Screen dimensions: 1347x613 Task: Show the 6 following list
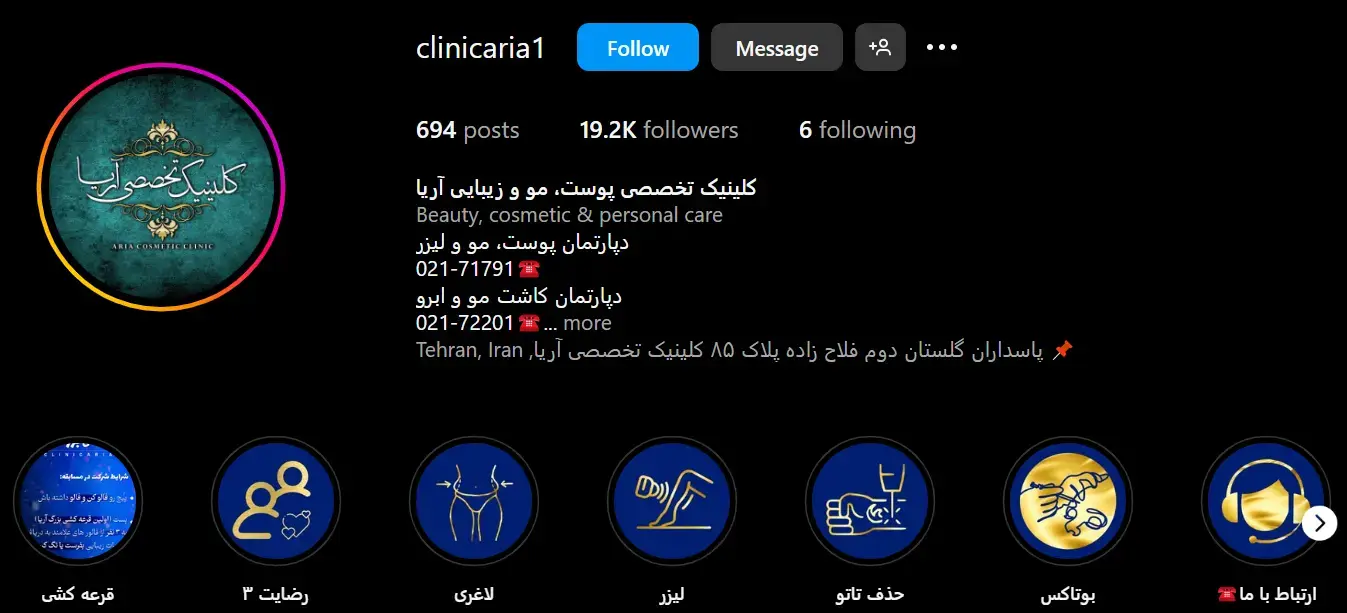click(856, 130)
